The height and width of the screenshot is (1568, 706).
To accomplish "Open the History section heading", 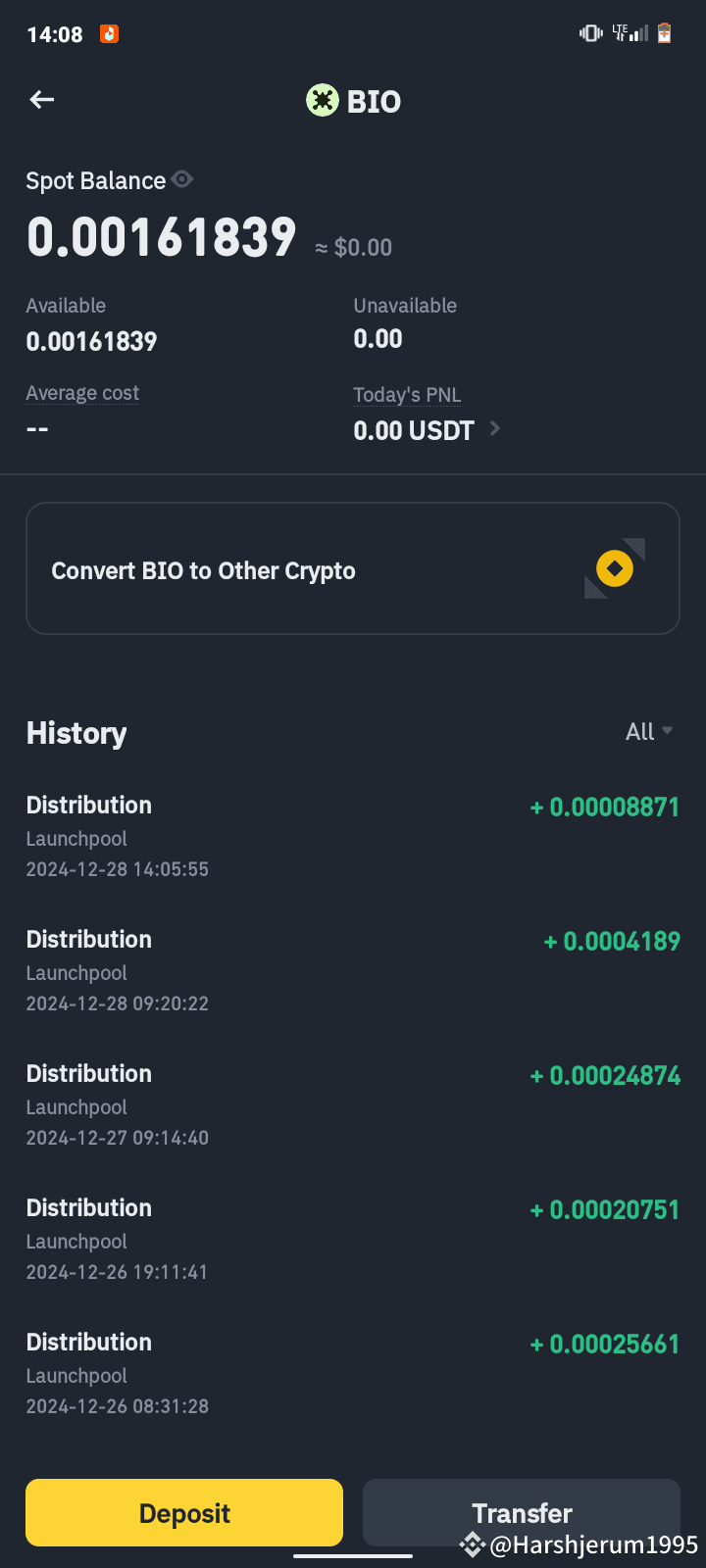I will click(x=76, y=732).
